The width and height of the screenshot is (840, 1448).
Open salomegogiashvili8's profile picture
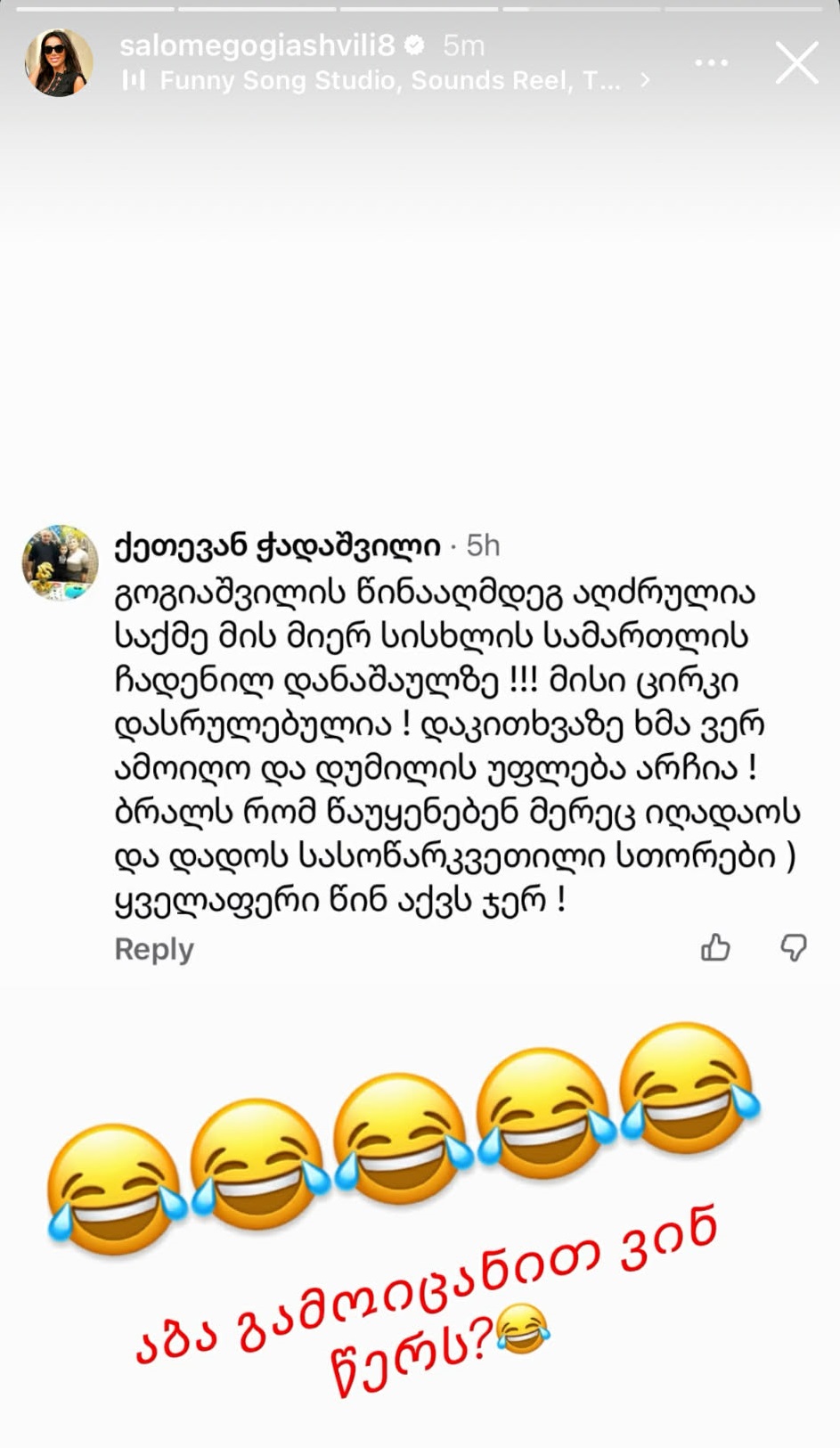(60, 62)
